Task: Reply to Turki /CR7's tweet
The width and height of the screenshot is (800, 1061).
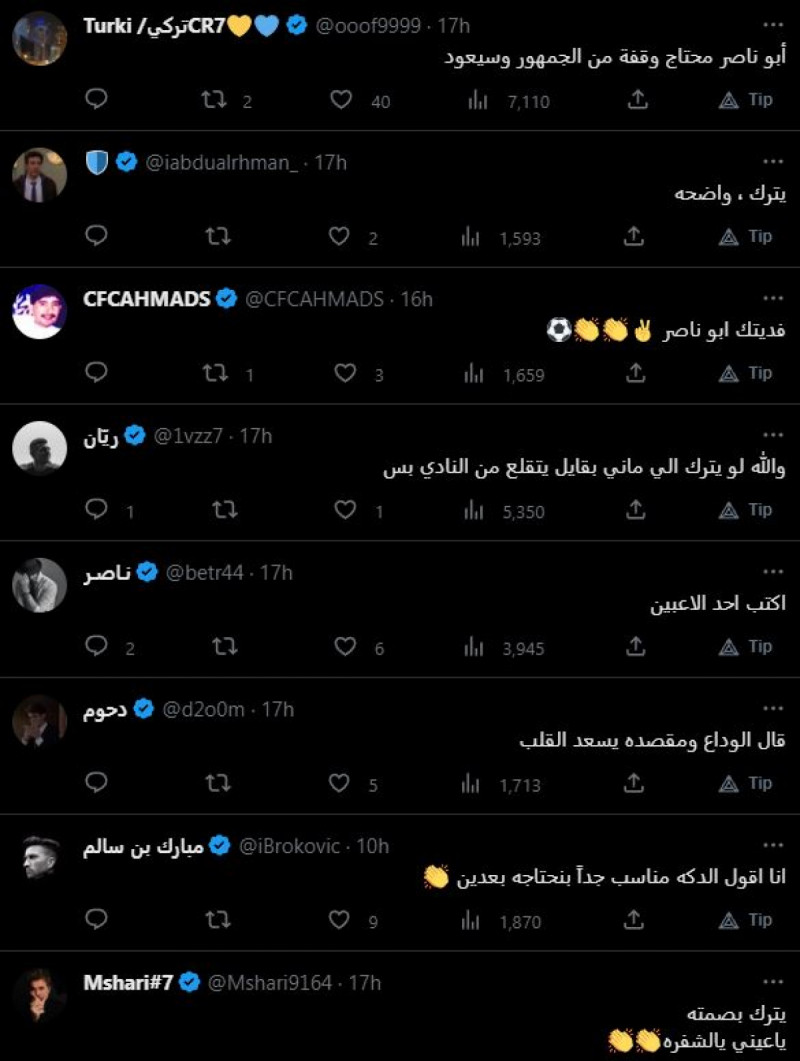Action: (x=95, y=101)
